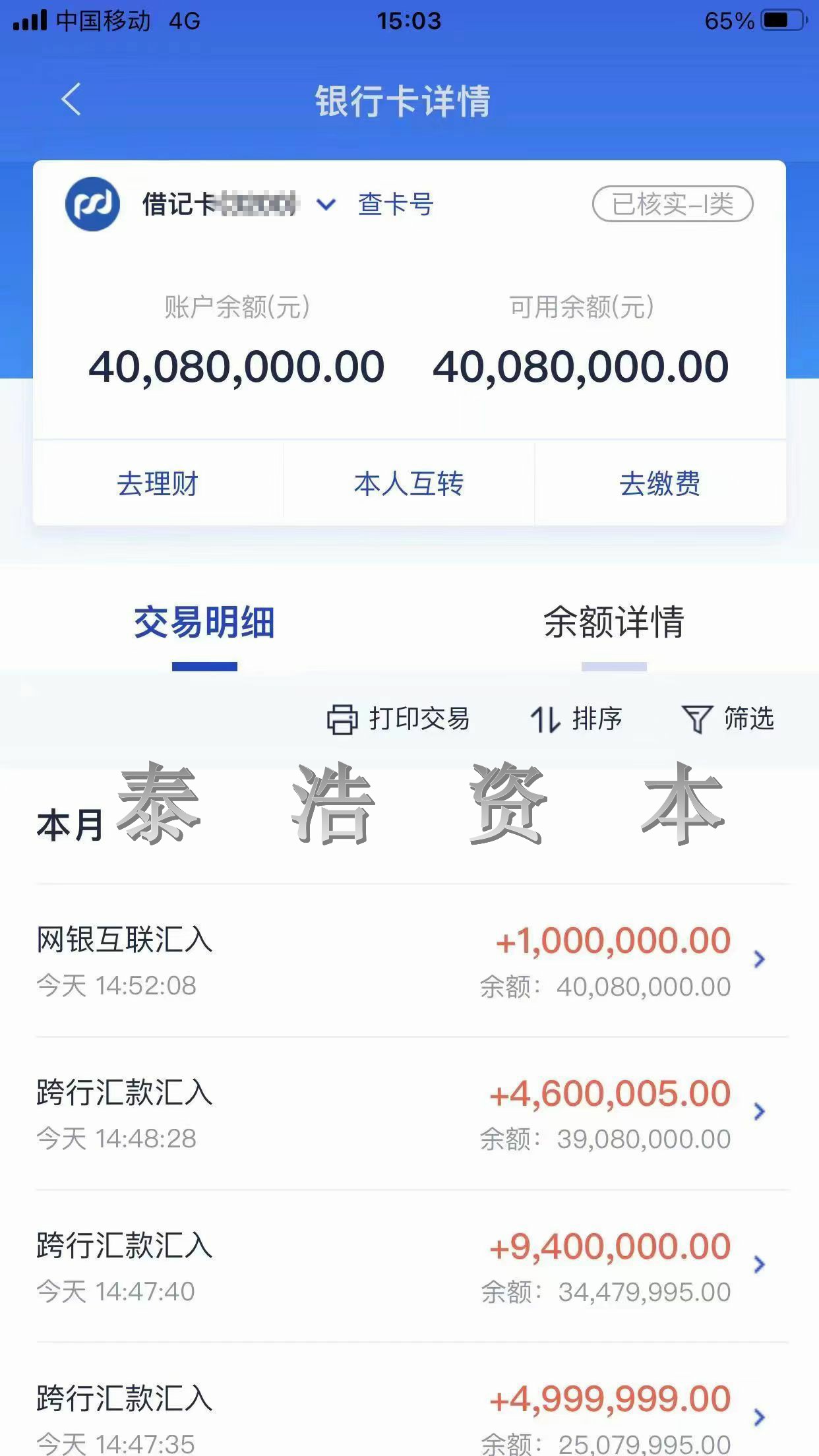Tap 打印交易 to print transactions

point(398,719)
